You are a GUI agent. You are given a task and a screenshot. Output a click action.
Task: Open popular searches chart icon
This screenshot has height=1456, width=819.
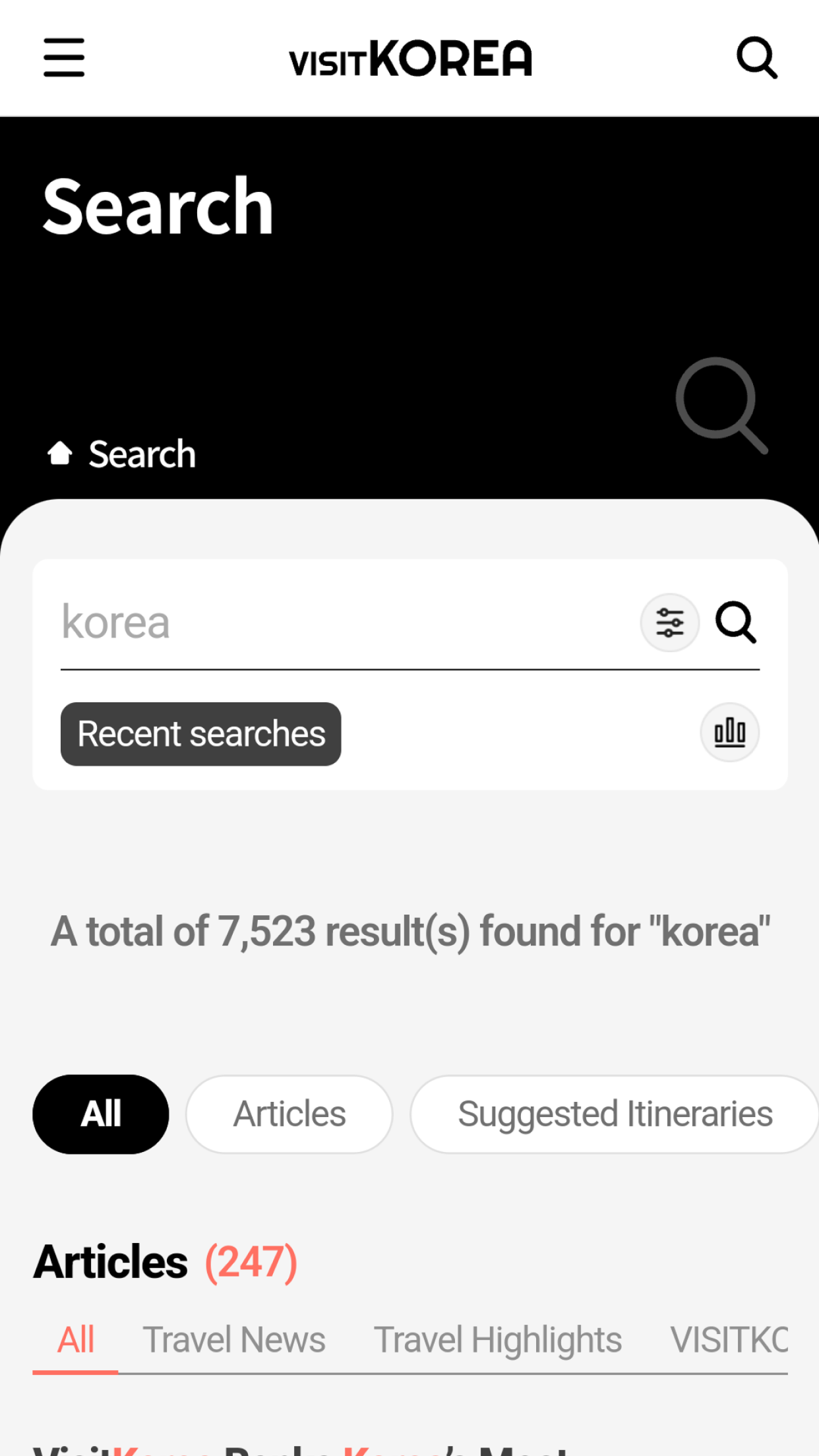[729, 732]
